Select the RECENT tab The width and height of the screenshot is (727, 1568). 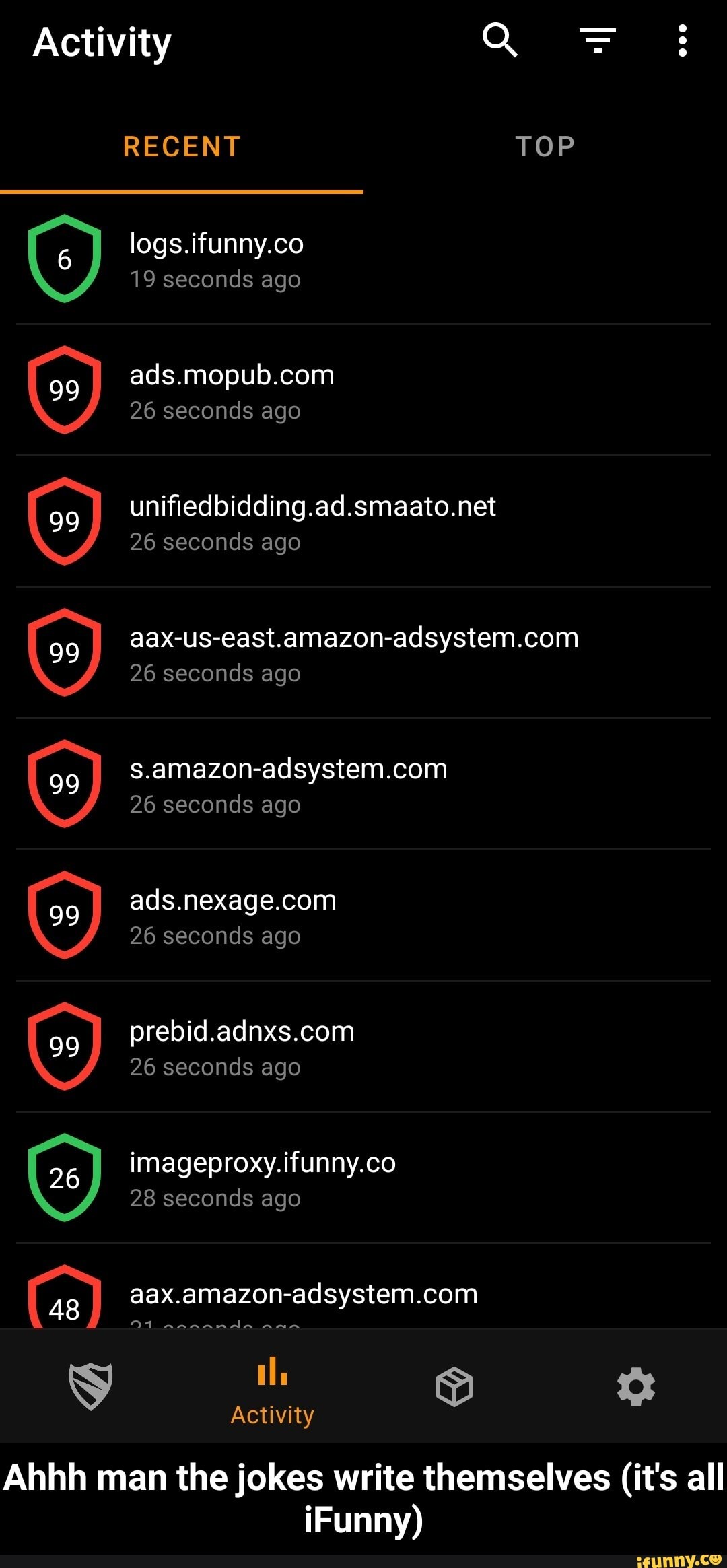click(x=180, y=147)
